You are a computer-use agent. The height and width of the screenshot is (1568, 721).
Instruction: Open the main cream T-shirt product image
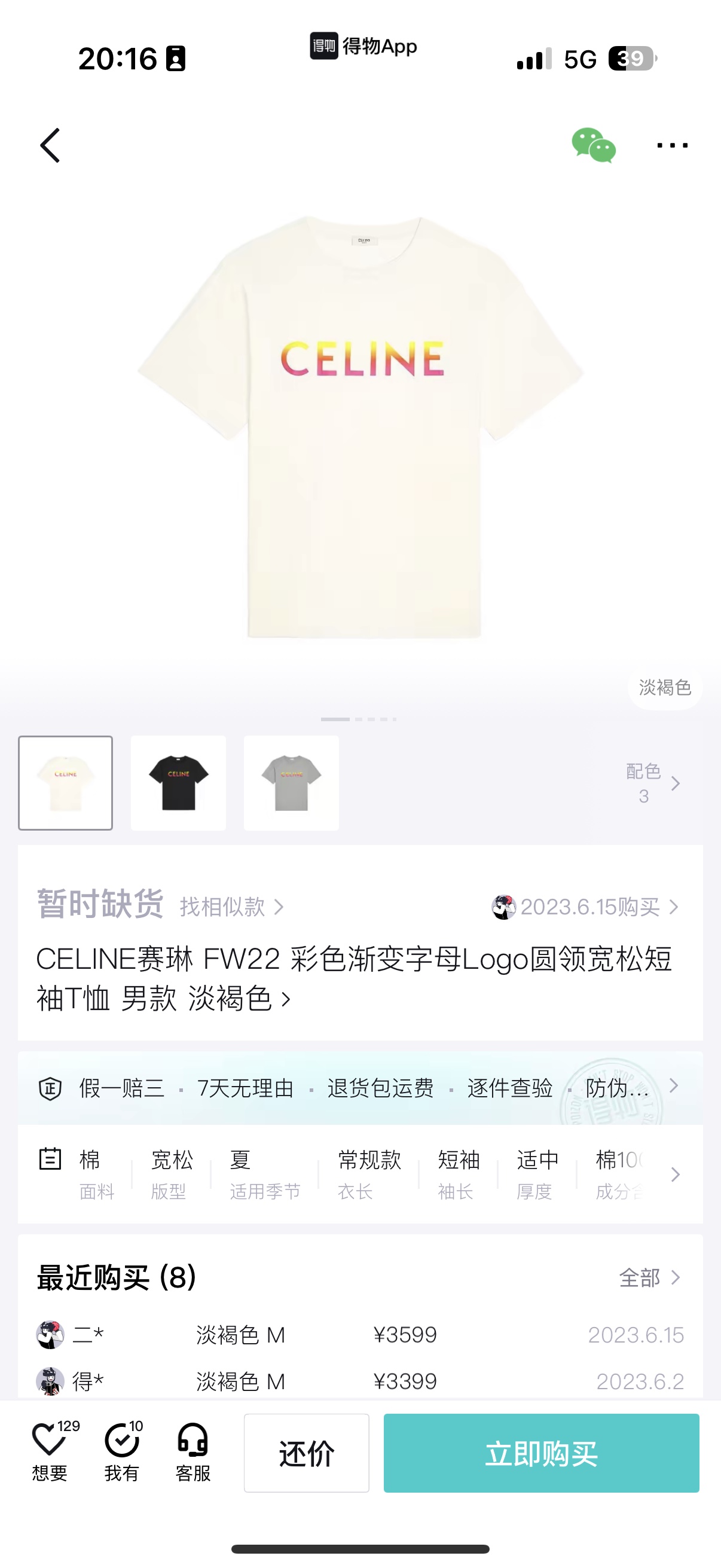pos(361,426)
